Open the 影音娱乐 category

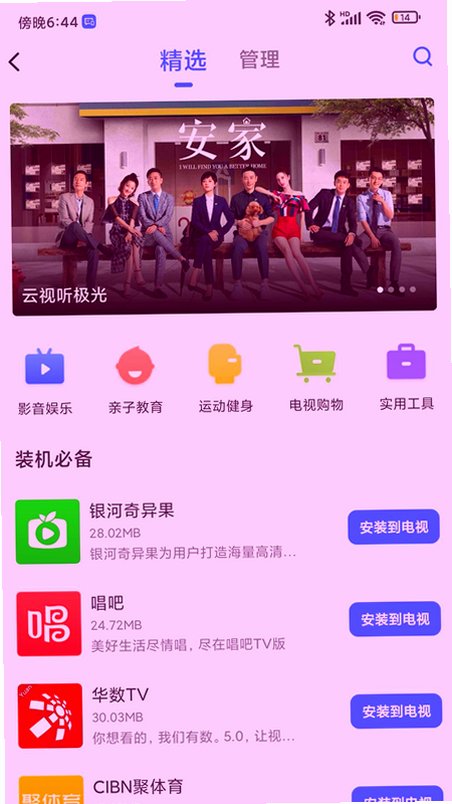tap(45, 380)
